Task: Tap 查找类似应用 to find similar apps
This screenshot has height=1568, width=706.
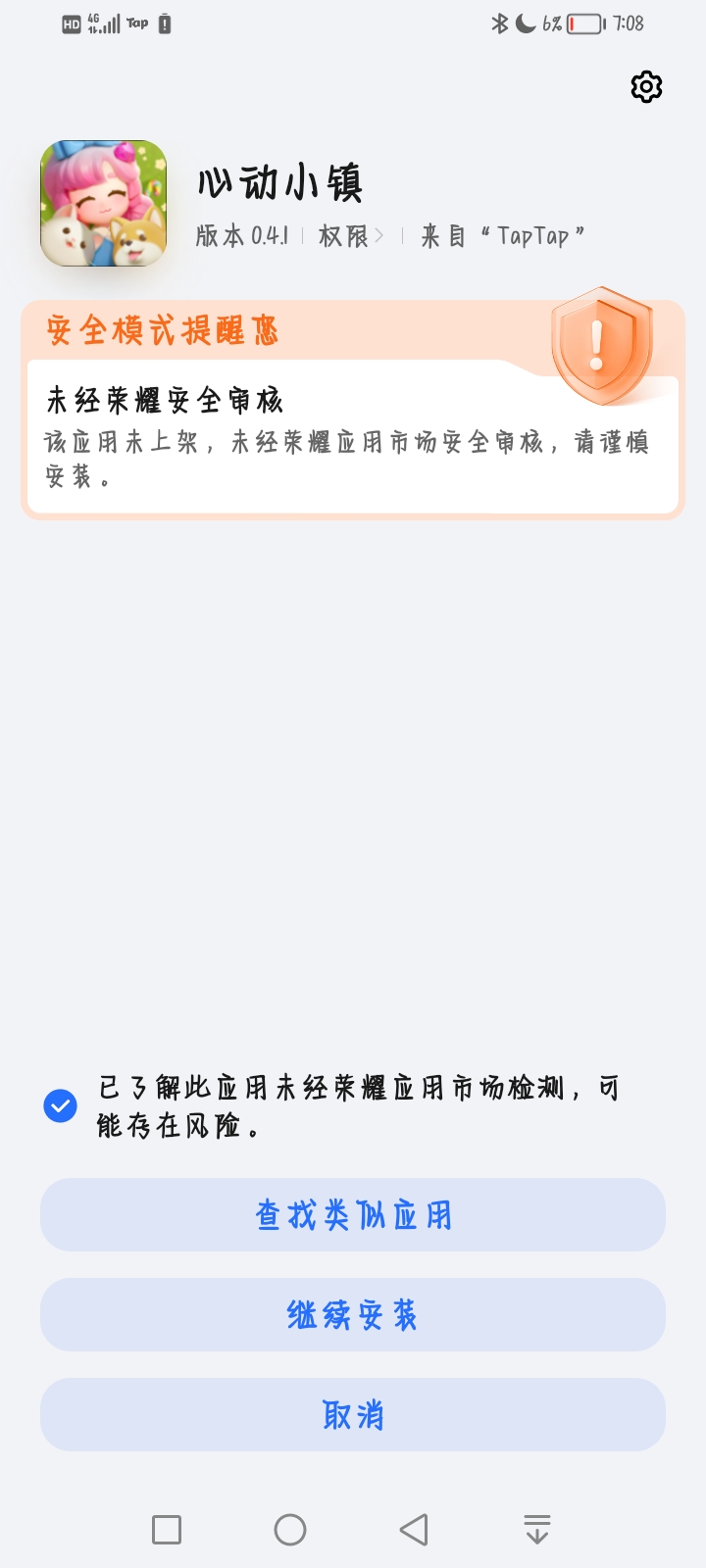Action: [353, 1215]
